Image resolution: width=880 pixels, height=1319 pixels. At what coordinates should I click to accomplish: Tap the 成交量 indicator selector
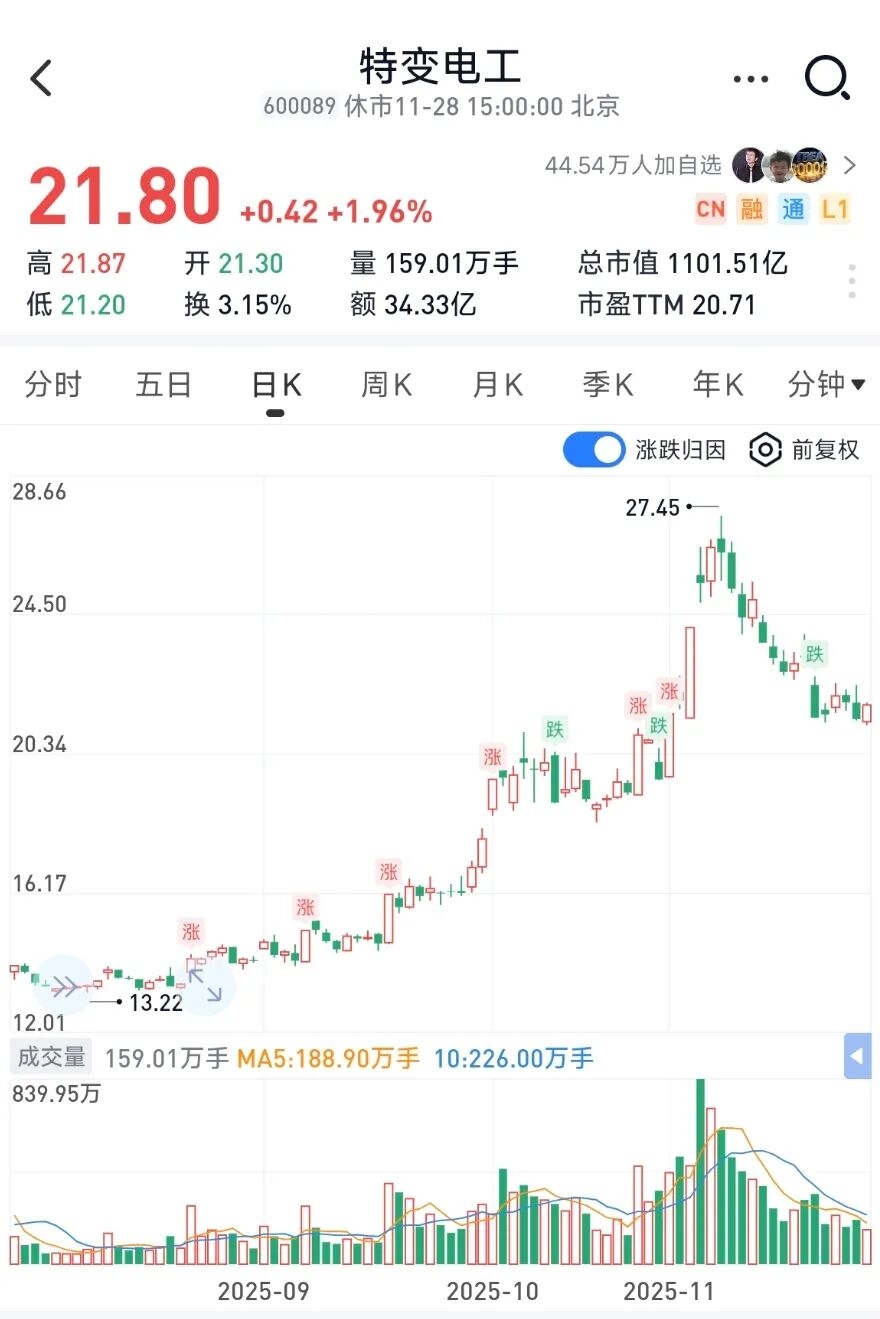pos(49,1057)
